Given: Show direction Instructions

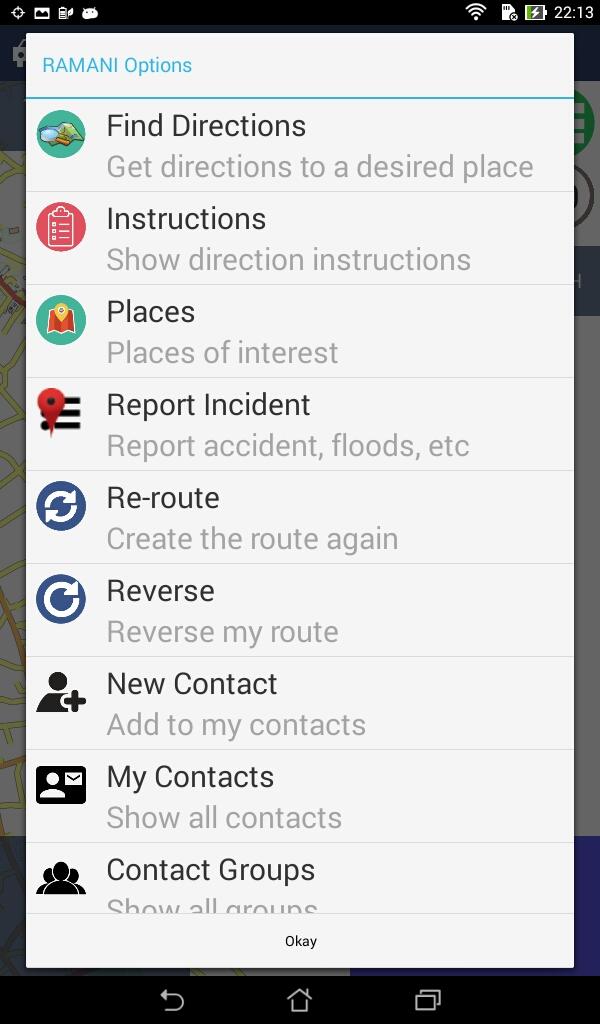Looking at the screenshot, I should pos(300,238).
